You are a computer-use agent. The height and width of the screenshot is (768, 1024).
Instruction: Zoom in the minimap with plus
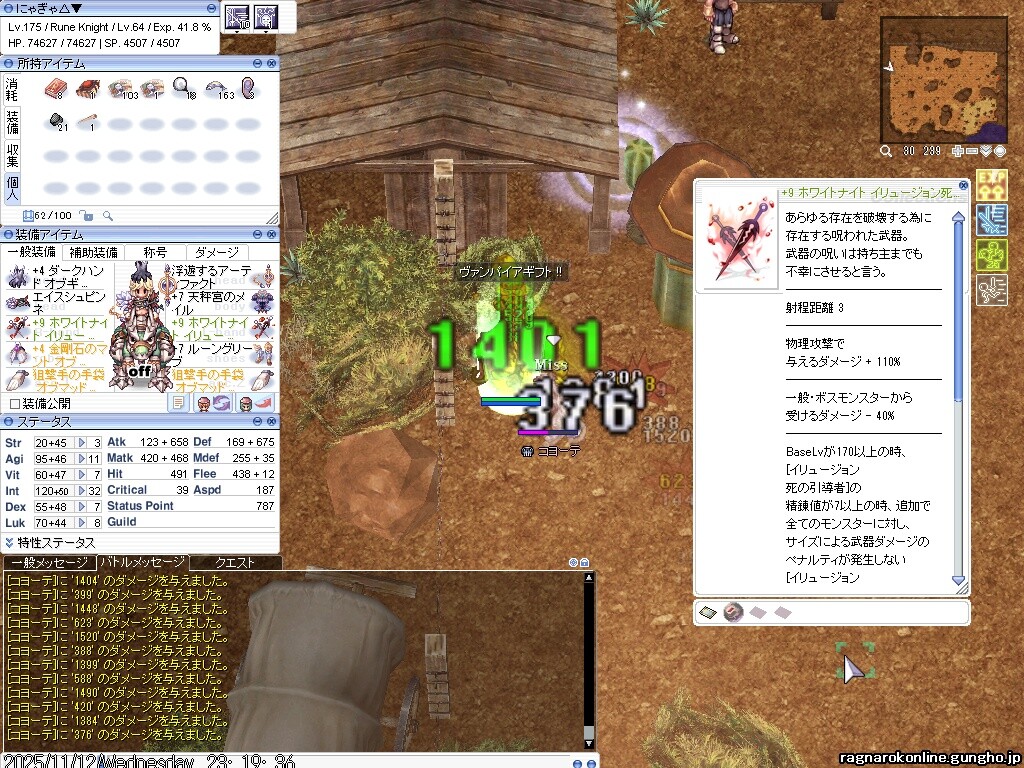[x=957, y=151]
